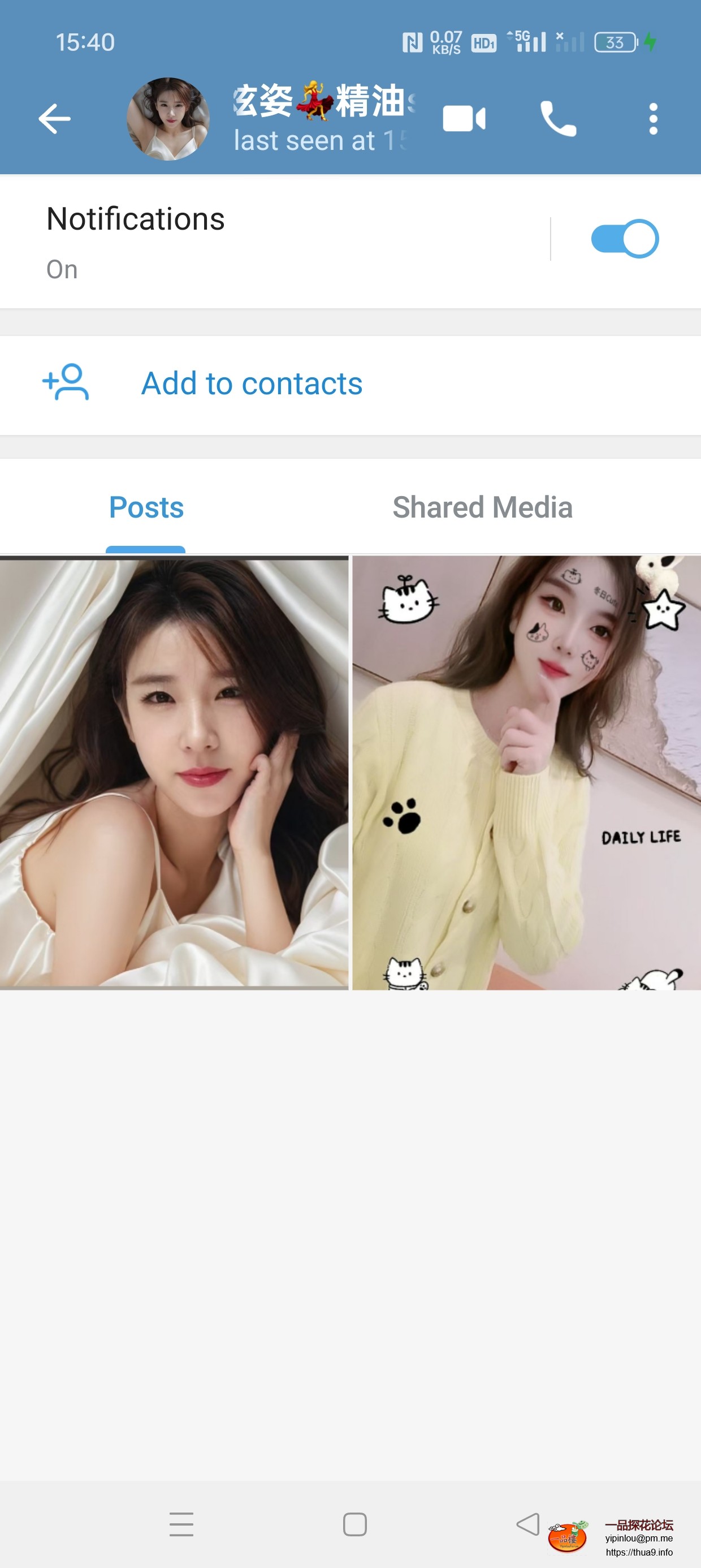Image resolution: width=701 pixels, height=1568 pixels.
Task: Turn off the notifications switch
Action: point(624,239)
